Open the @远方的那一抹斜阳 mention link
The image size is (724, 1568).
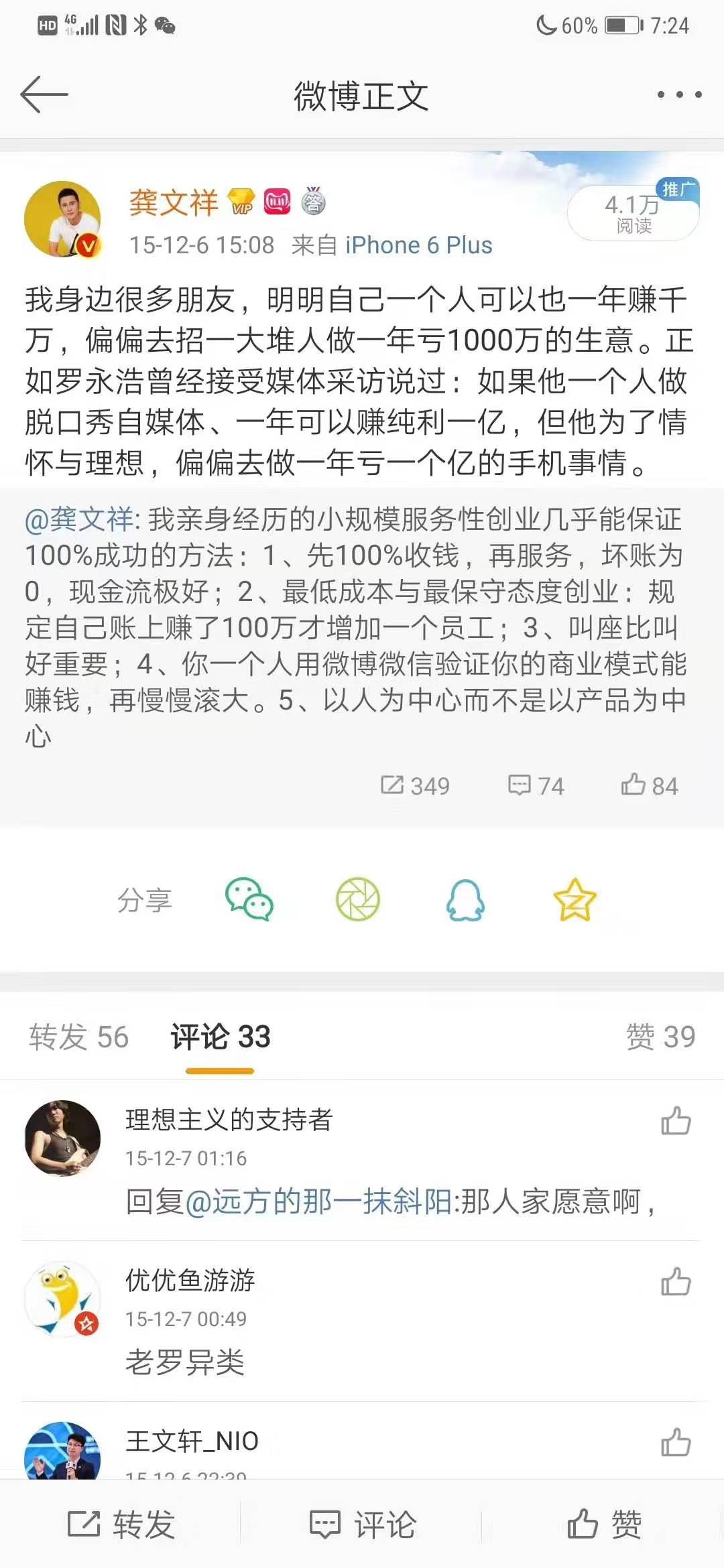click(x=318, y=1201)
